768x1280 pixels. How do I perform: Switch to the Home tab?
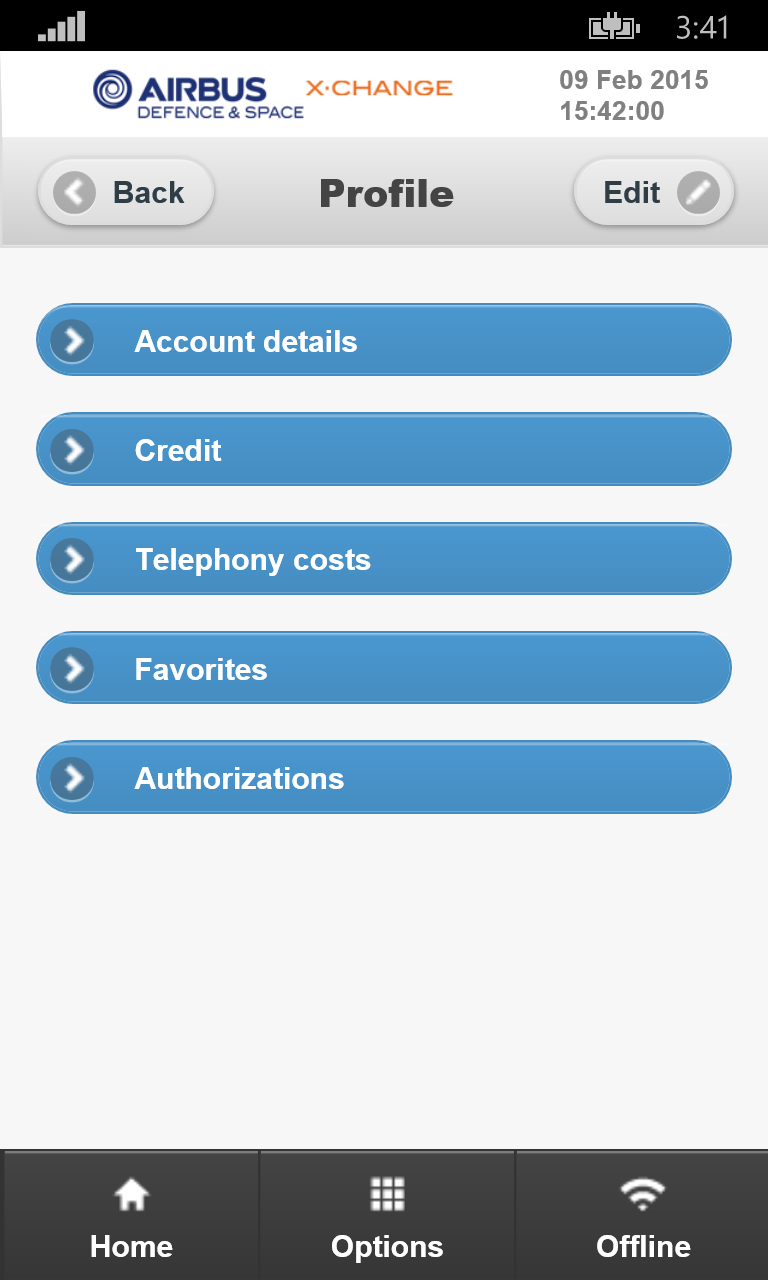coord(131,1217)
